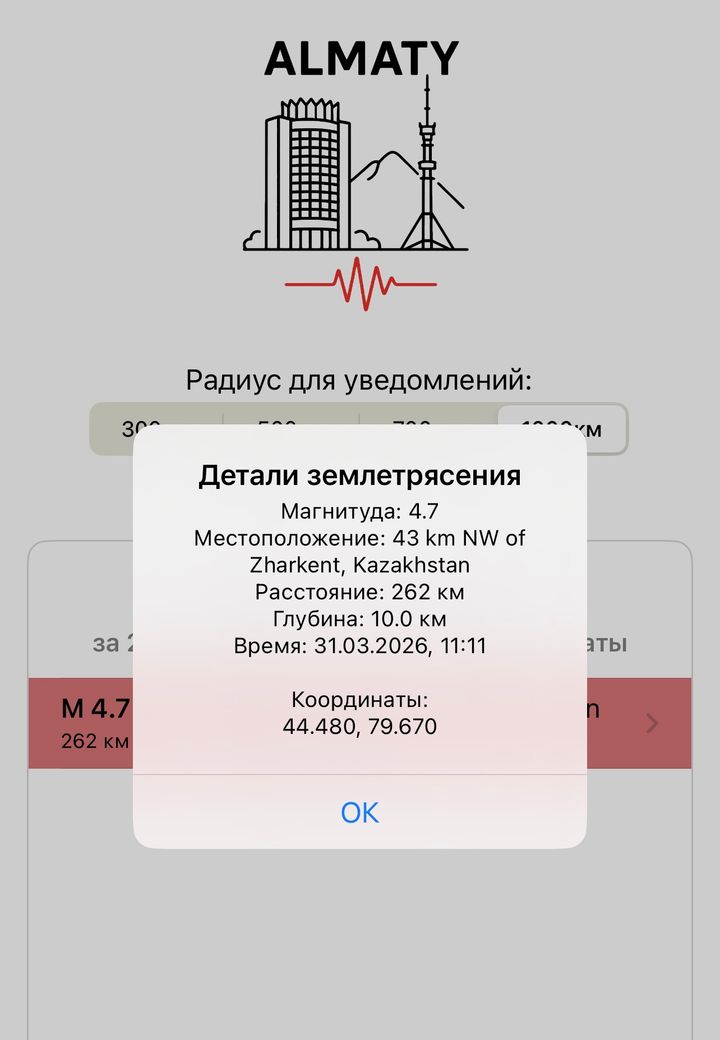
Task: Dismiss the earthquake details with OK
Action: pyautogui.click(x=359, y=812)
